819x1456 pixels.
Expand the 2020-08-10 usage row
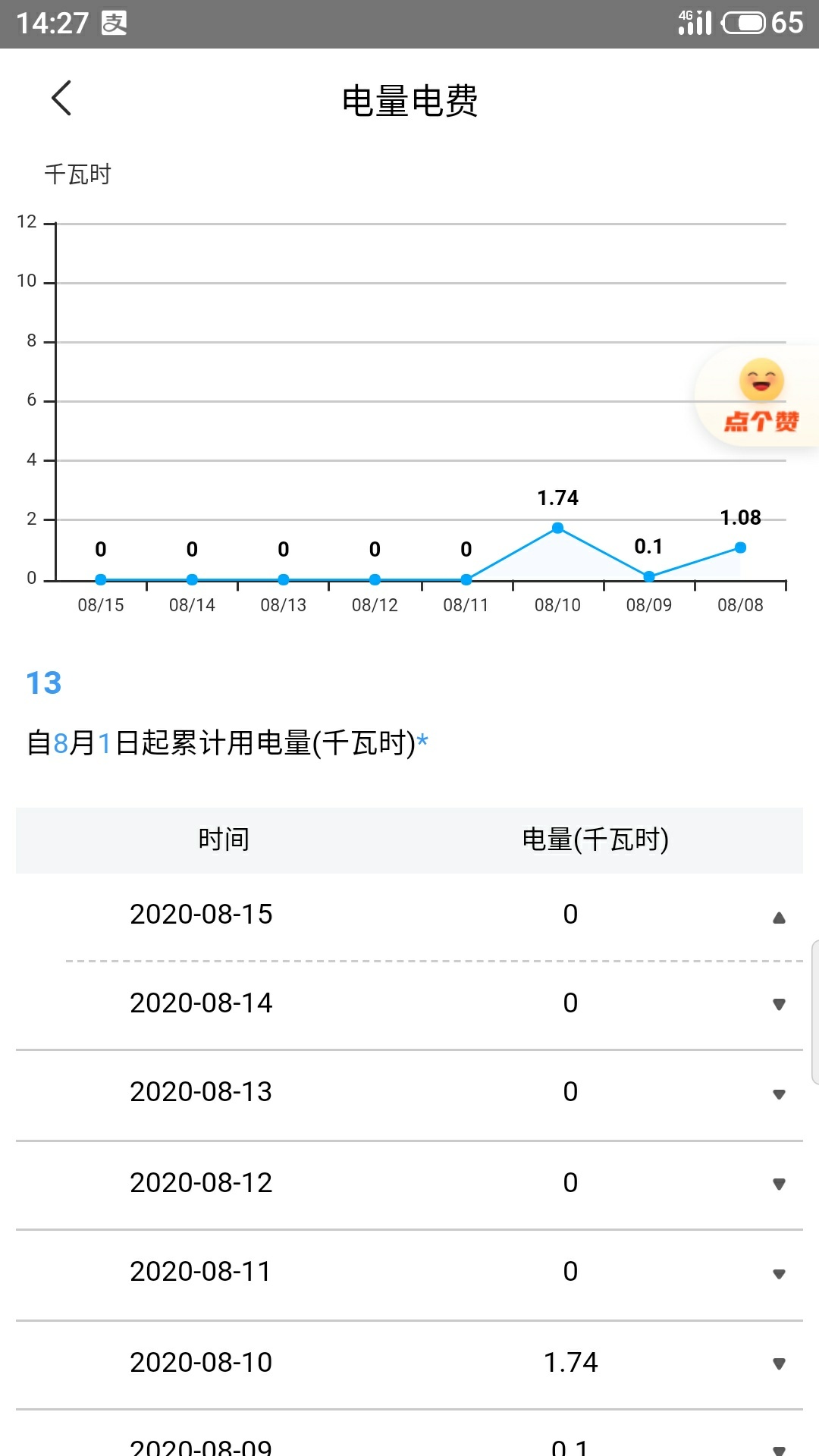click(x=778, y=1363)
